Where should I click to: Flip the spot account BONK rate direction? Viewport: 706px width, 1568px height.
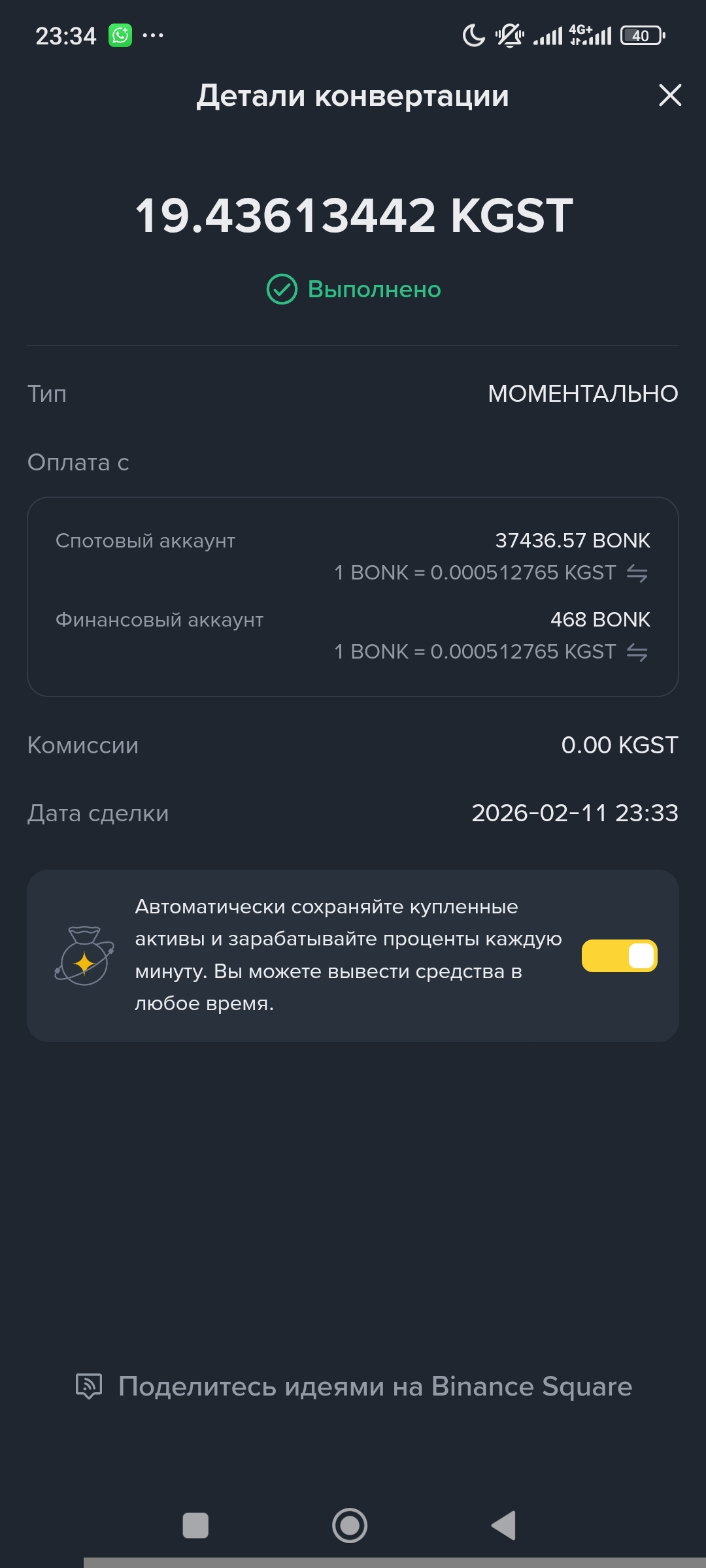(x=637, y=573)
